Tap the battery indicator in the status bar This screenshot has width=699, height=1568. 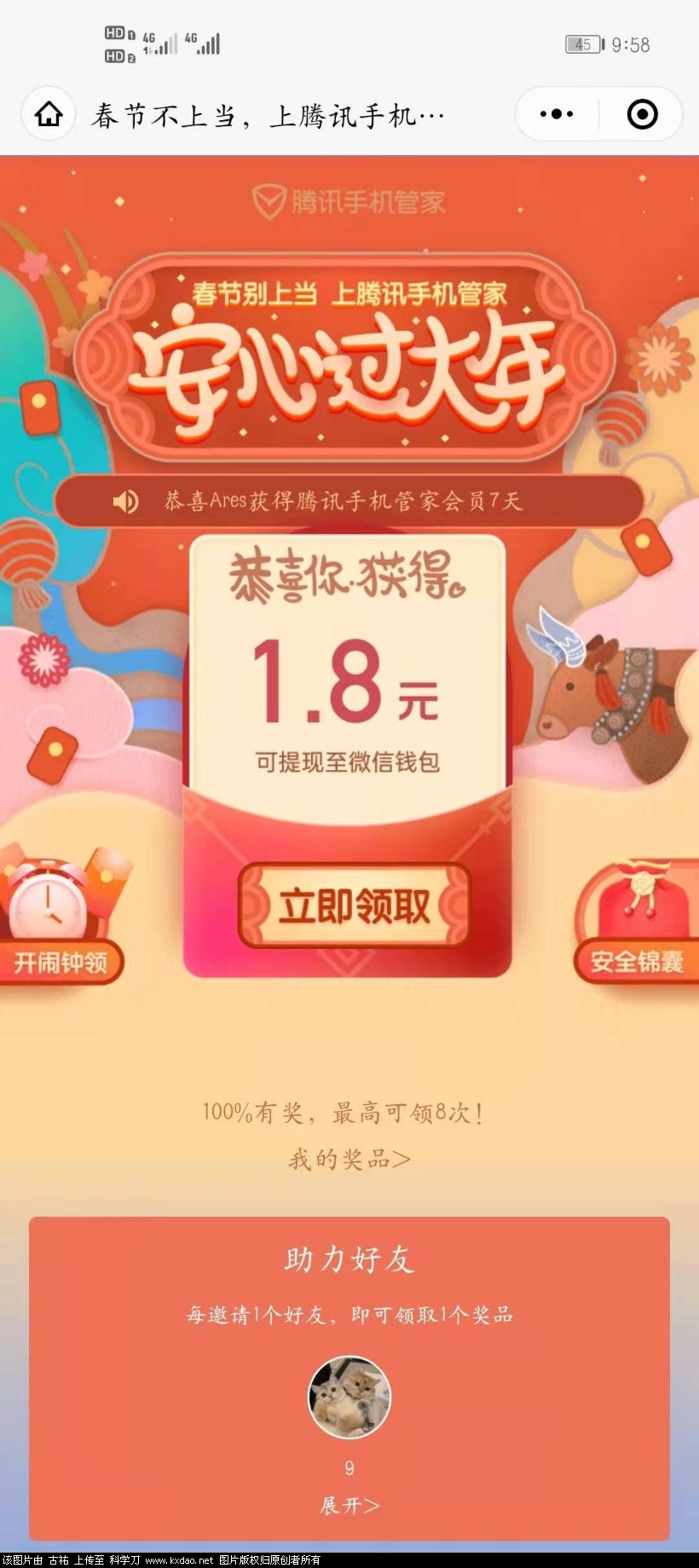[582, 43]
